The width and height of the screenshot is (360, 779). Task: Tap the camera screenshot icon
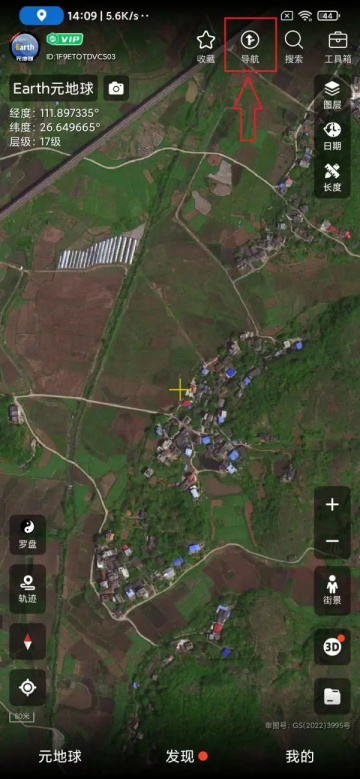116,88
